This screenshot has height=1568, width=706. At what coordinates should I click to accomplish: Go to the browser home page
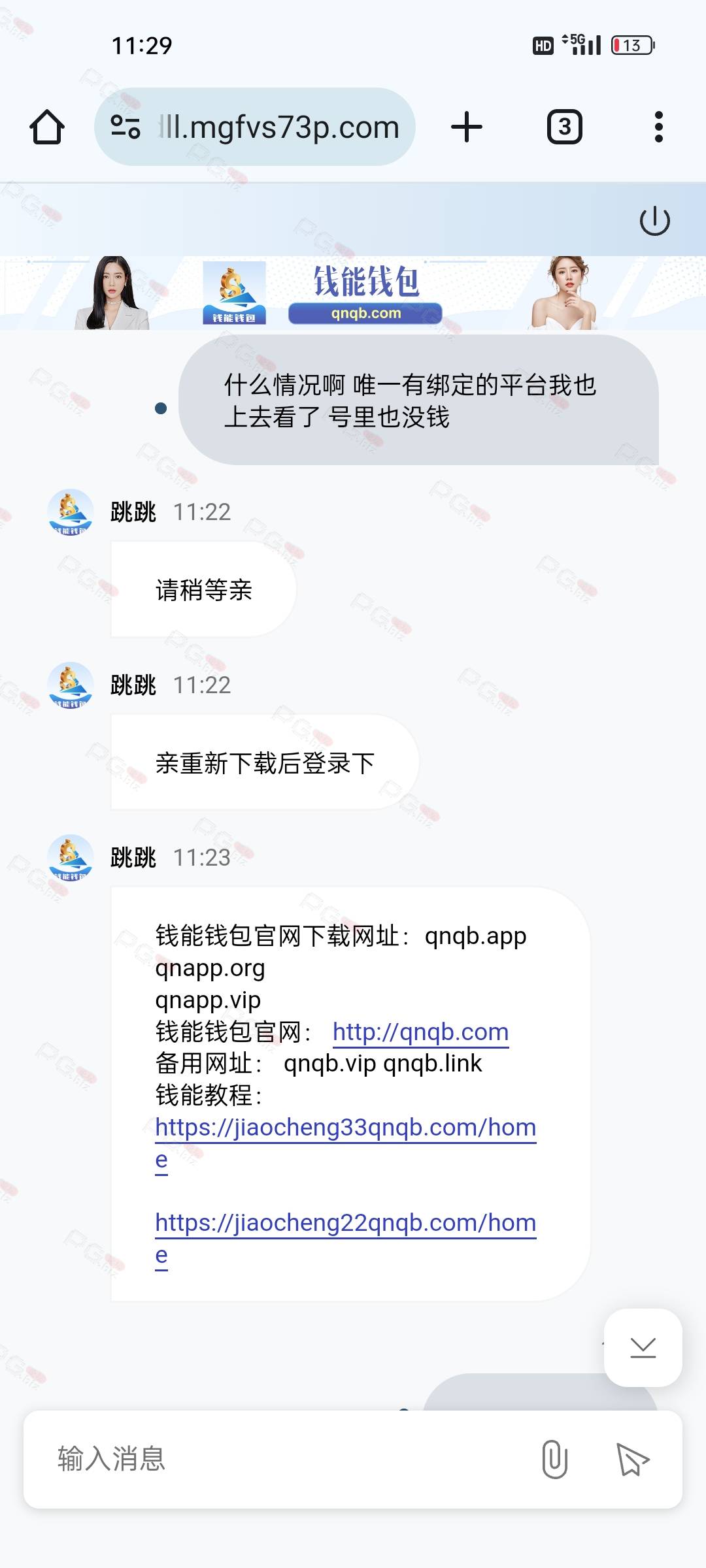click(47, 127)
